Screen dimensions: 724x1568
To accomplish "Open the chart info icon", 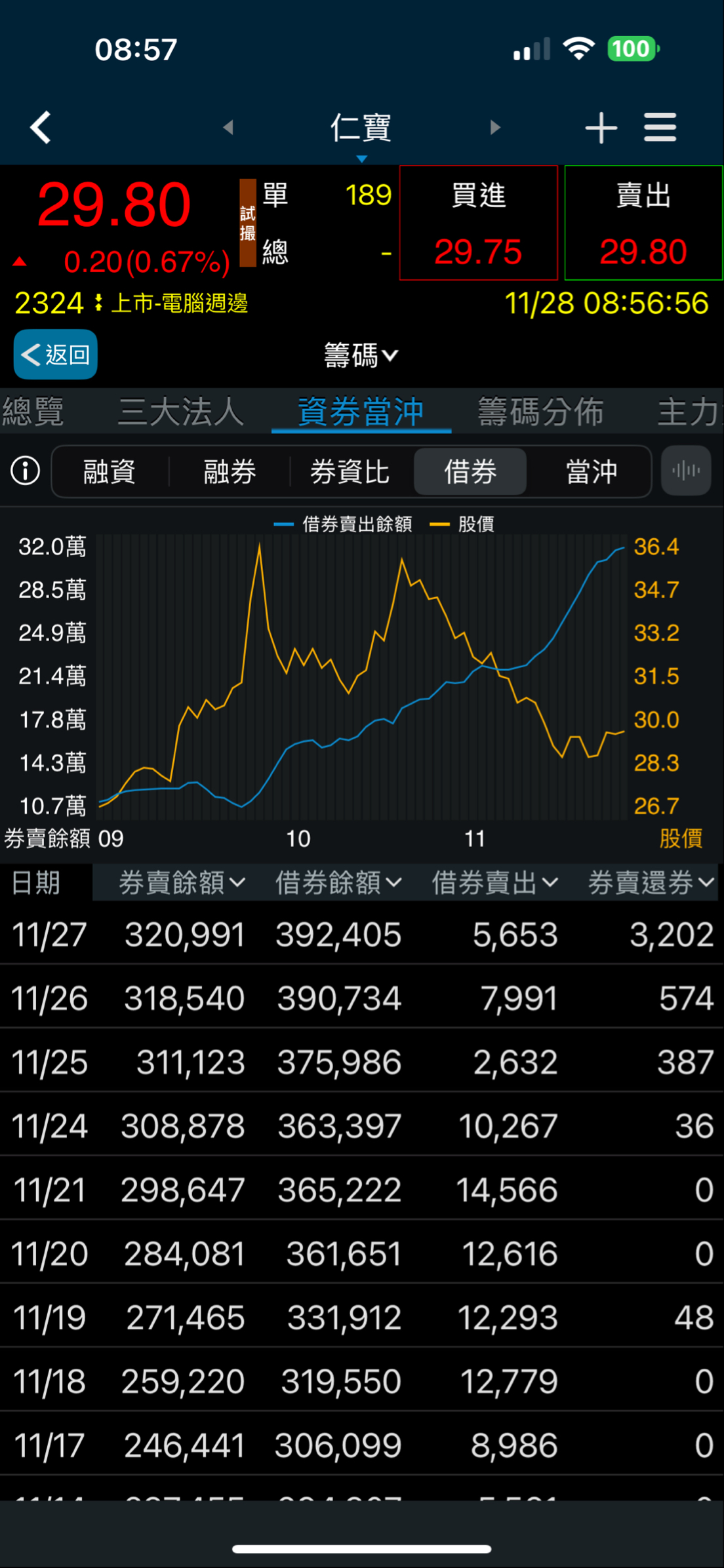I will click(26, 471).
